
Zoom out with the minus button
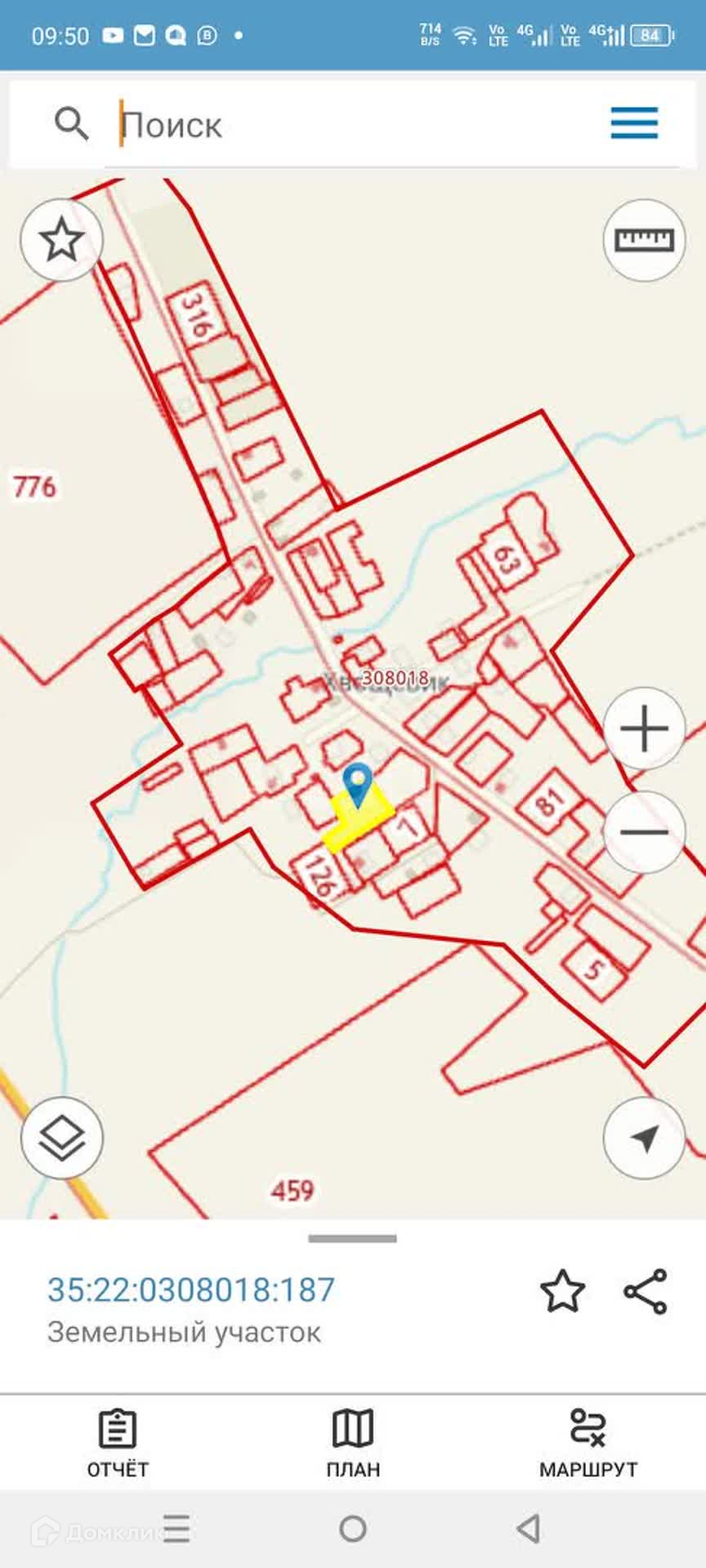[x=644, y=832]
